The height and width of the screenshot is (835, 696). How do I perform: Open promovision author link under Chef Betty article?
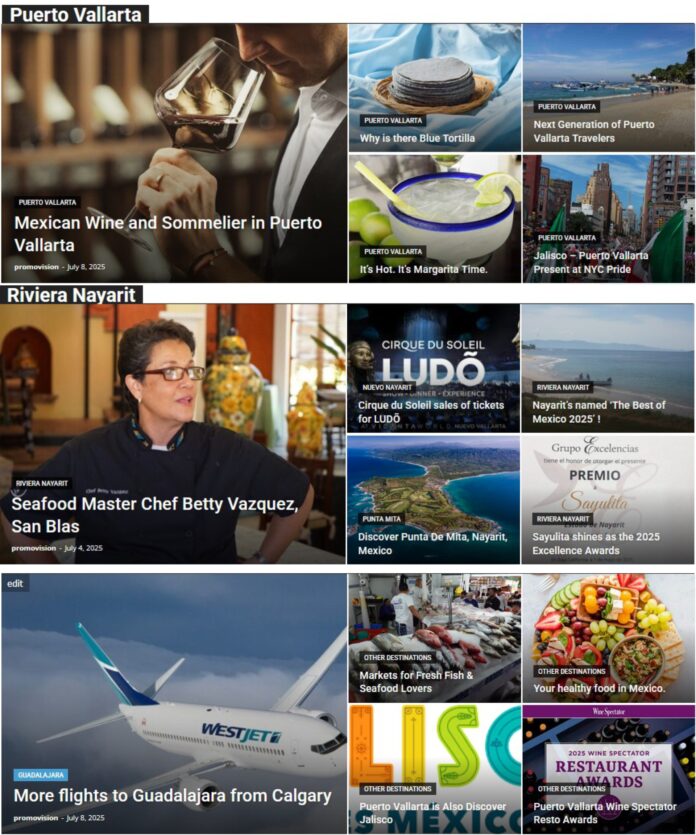(x=34, y=548)
